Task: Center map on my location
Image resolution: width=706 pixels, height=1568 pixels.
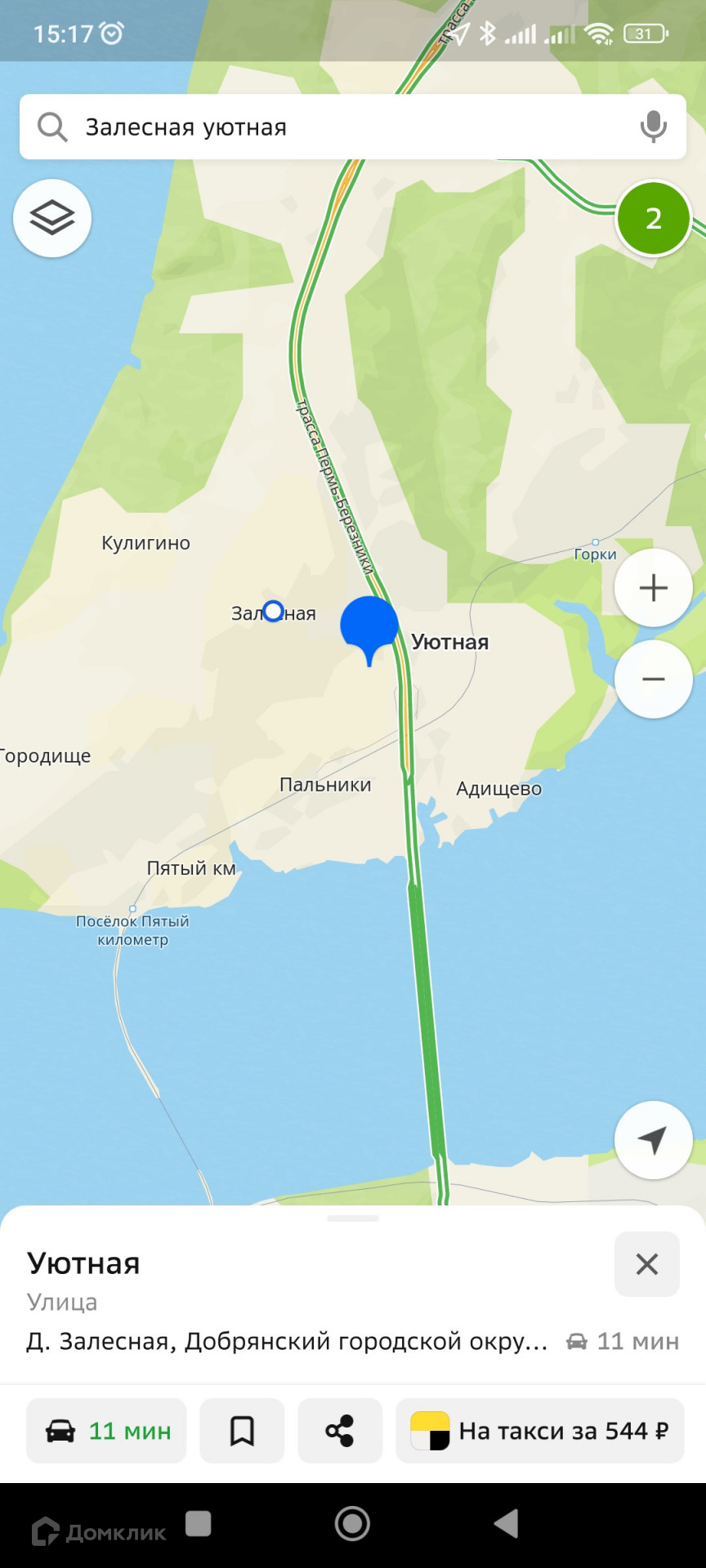Action: (653, 1140)
